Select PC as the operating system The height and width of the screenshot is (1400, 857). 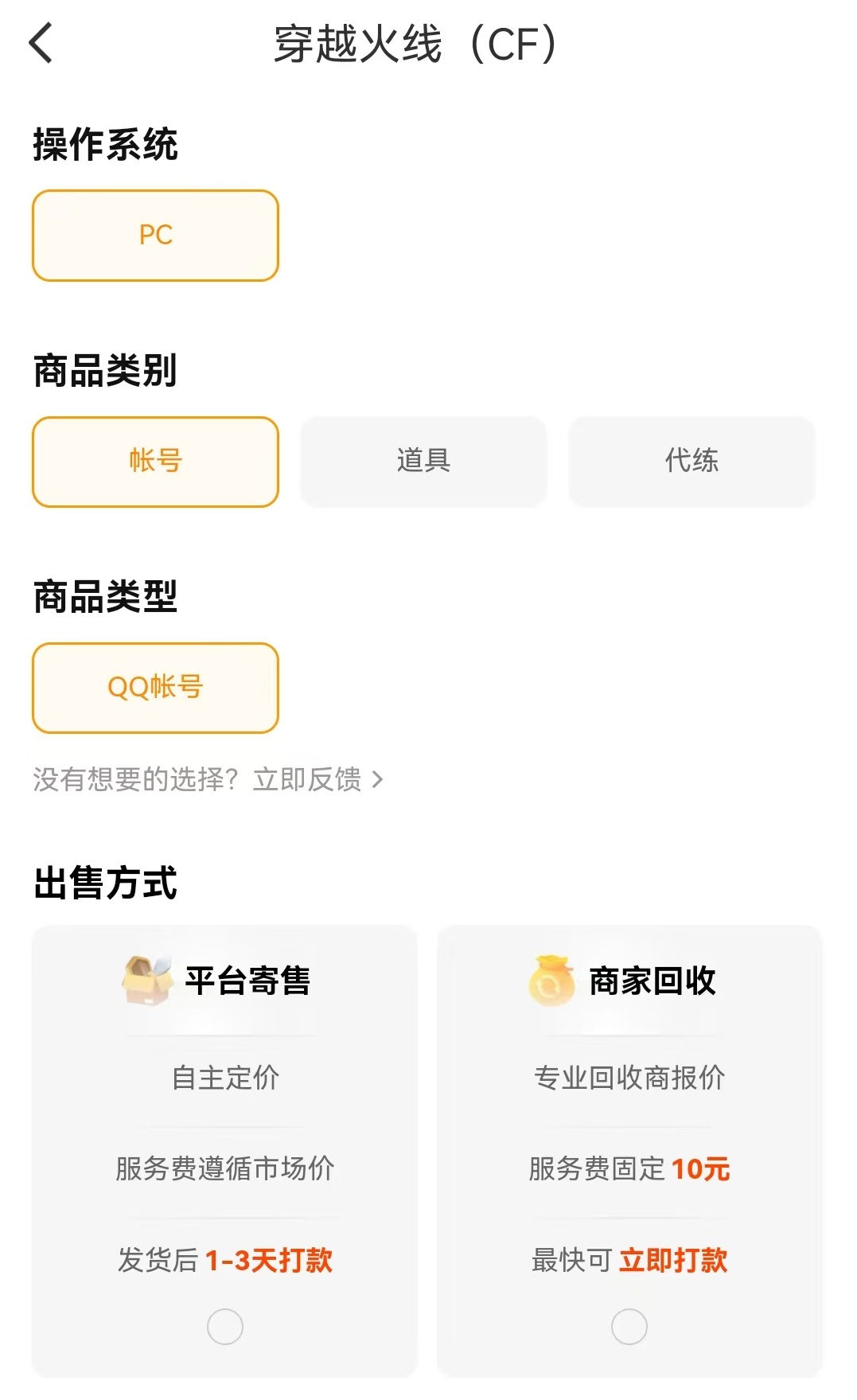(155, 236)
